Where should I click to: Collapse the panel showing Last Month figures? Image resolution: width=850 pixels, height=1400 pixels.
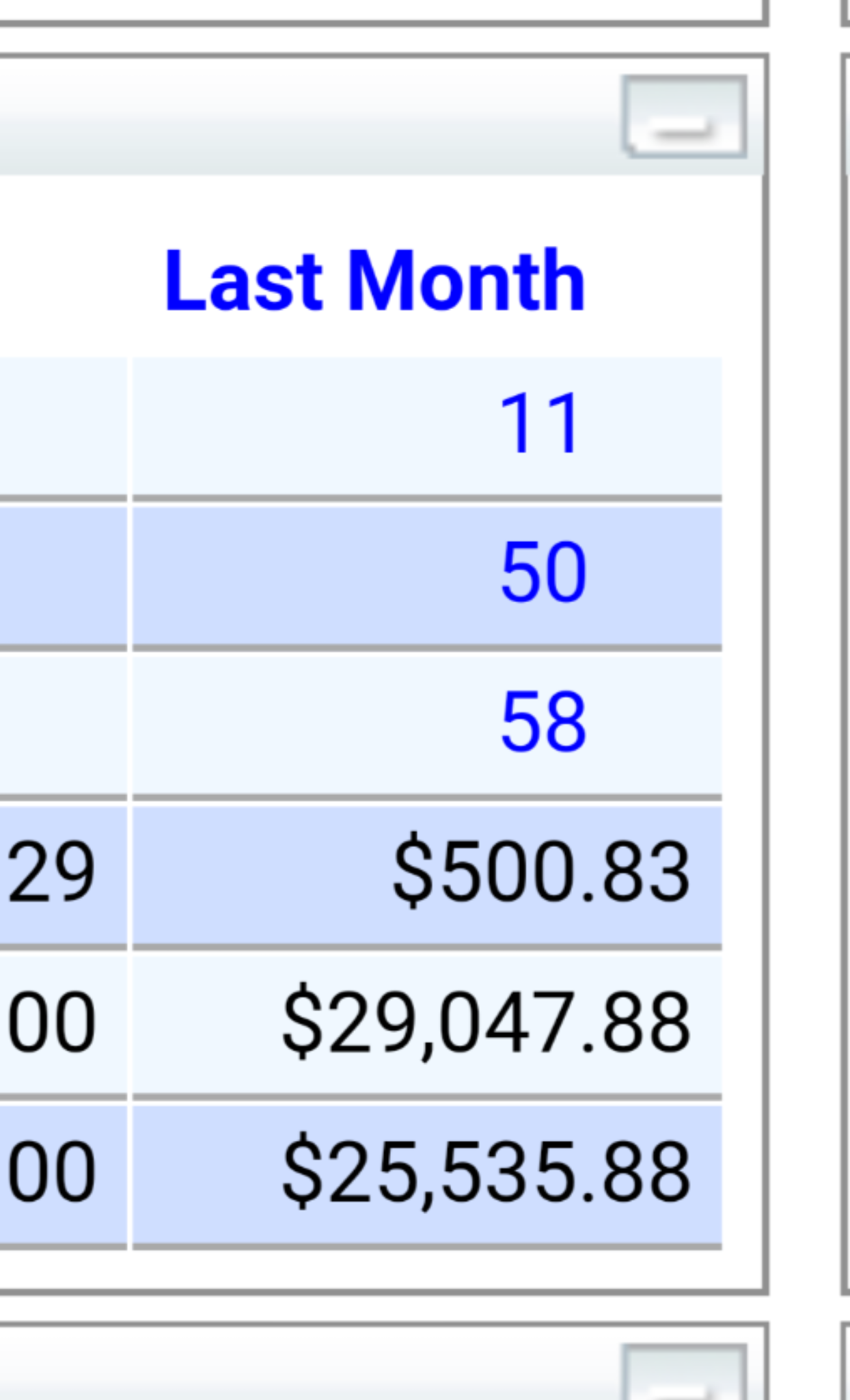684,117
